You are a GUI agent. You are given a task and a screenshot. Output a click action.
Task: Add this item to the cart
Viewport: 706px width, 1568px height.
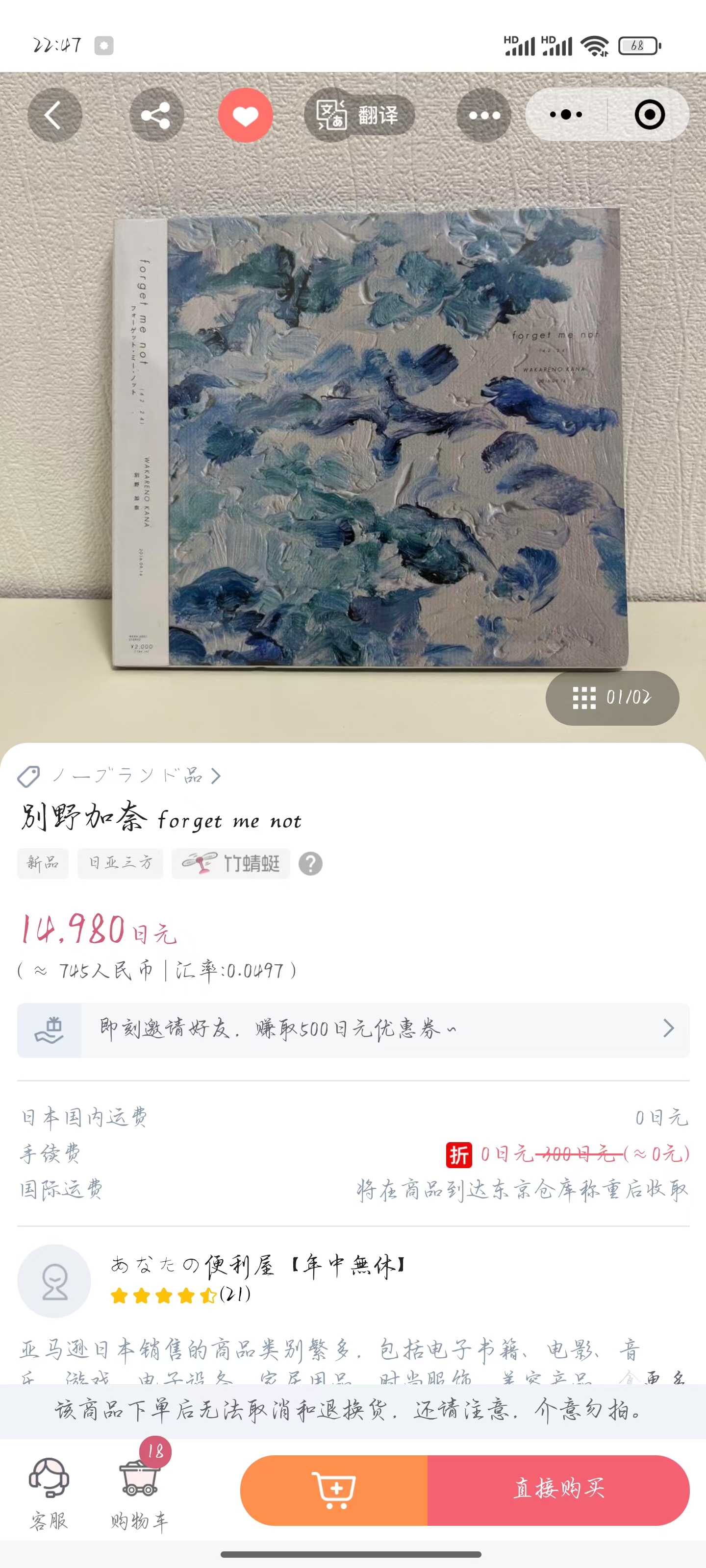(334, 1490)
